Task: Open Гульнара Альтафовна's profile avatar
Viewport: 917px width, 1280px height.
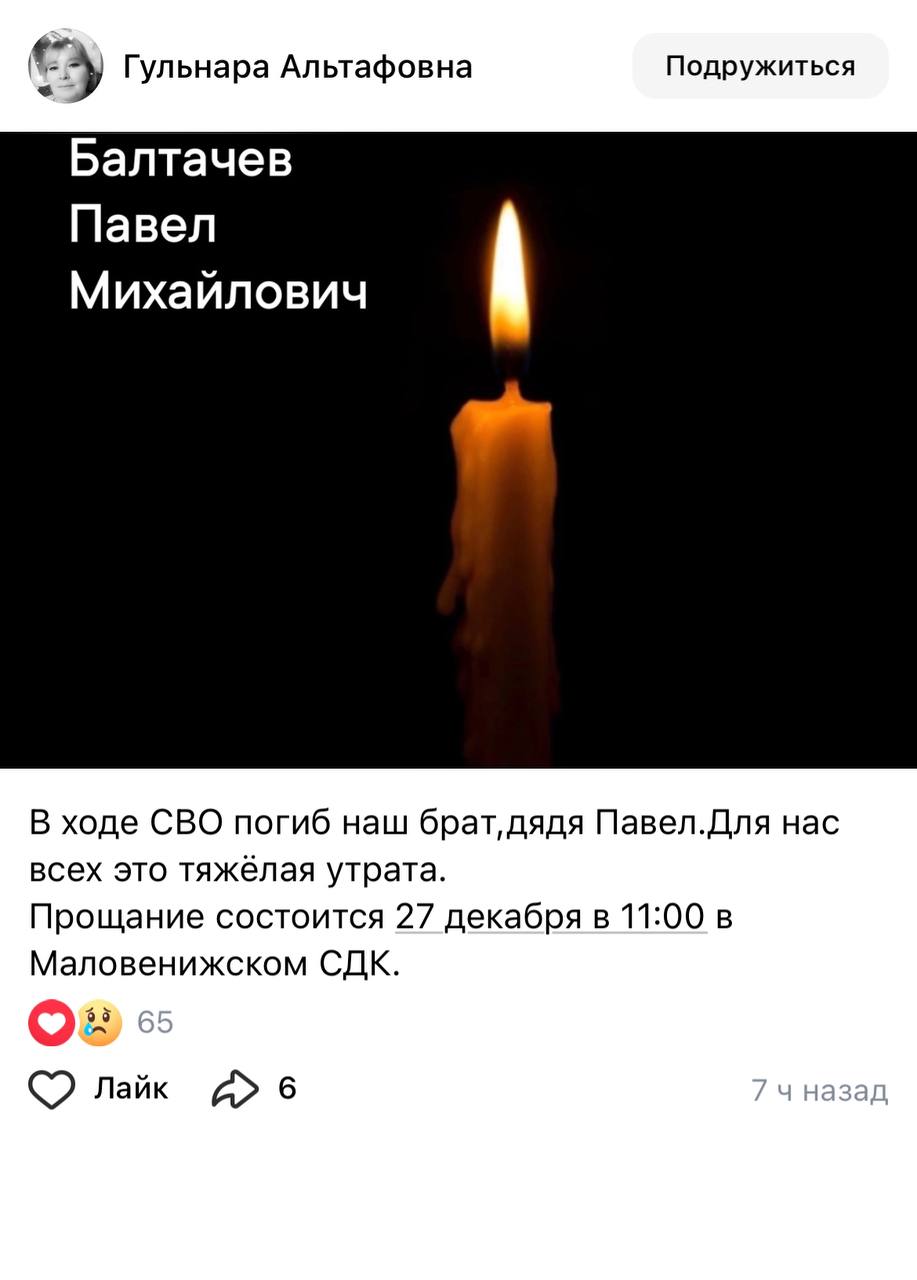Action: [65, 66]
